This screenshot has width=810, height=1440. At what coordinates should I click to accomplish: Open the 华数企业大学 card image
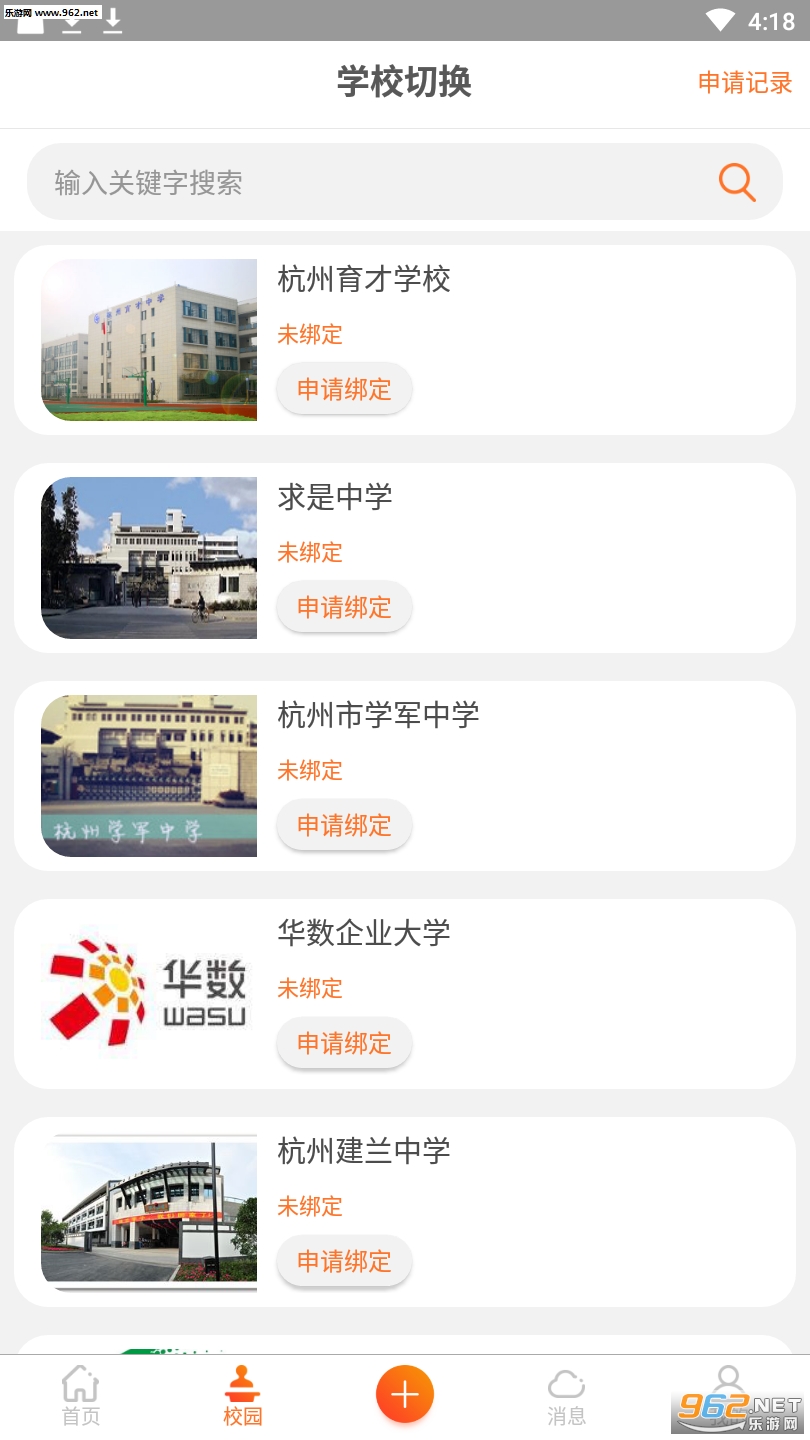click(149, 994)
